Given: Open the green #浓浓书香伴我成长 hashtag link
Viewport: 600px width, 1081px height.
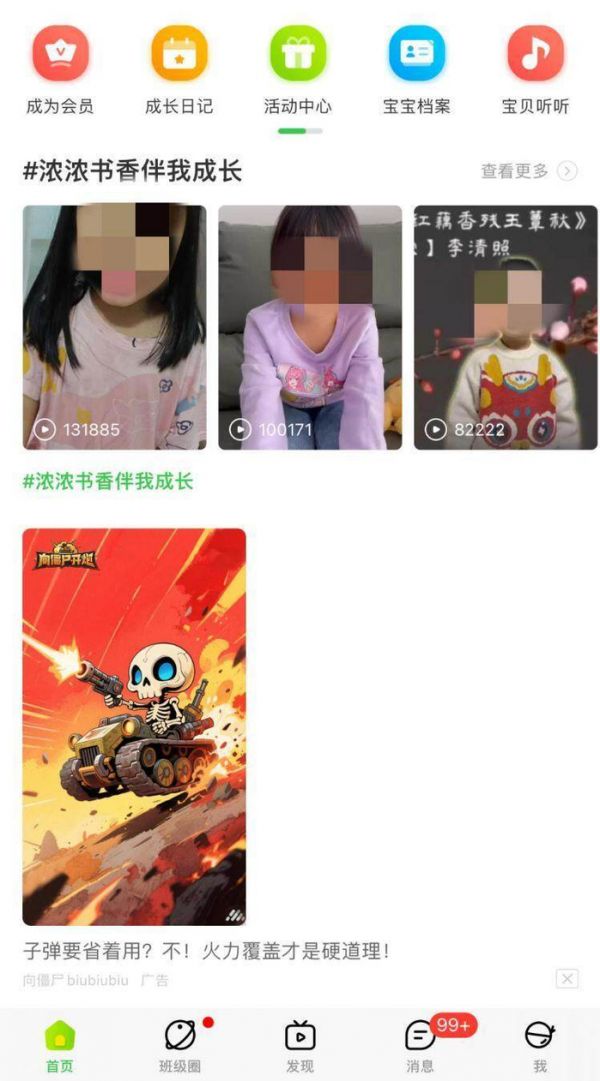Looking at the screenshot, I should (x=108, y=482).
